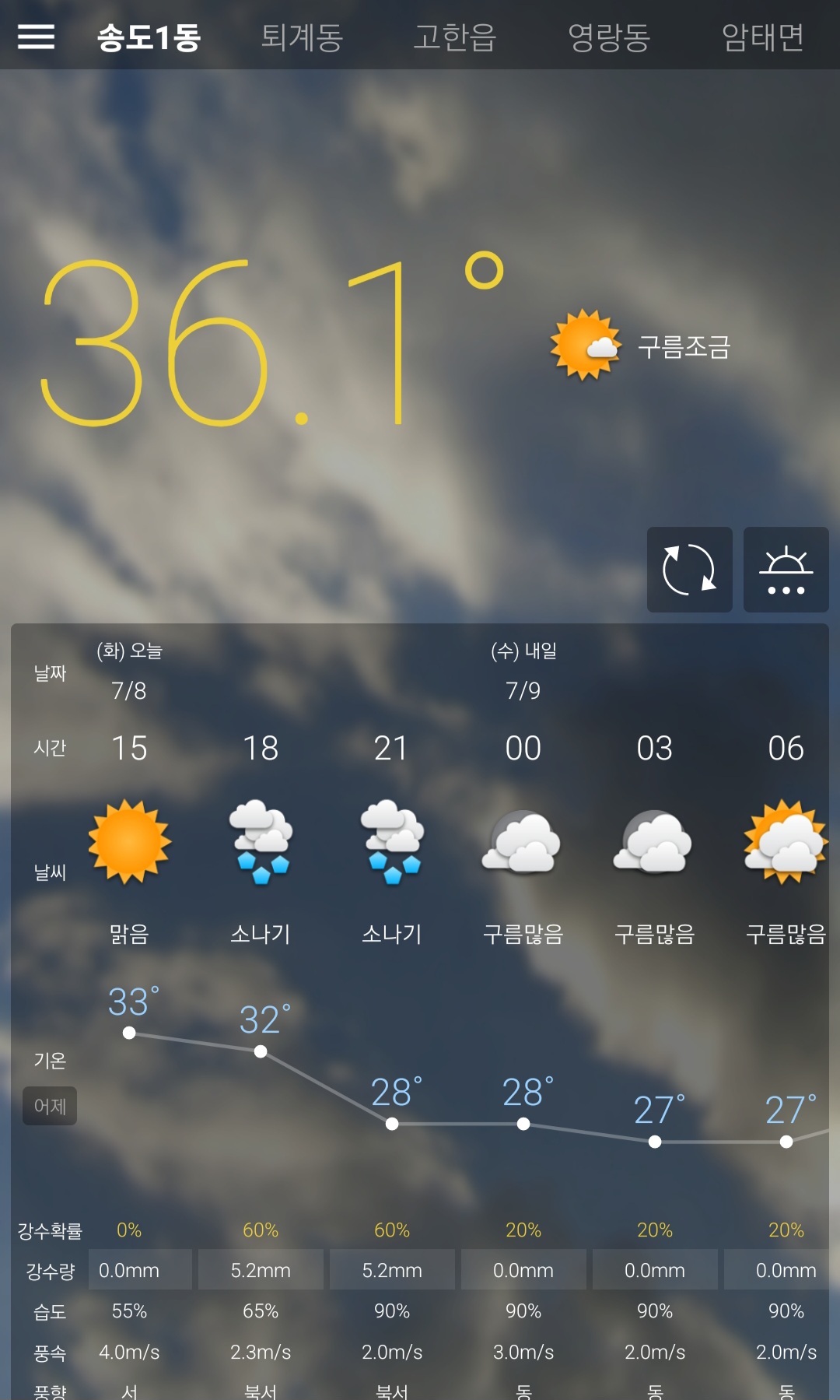
Task: Switch to the 퇴계동 location tab
Action: [x=302, y=37]
